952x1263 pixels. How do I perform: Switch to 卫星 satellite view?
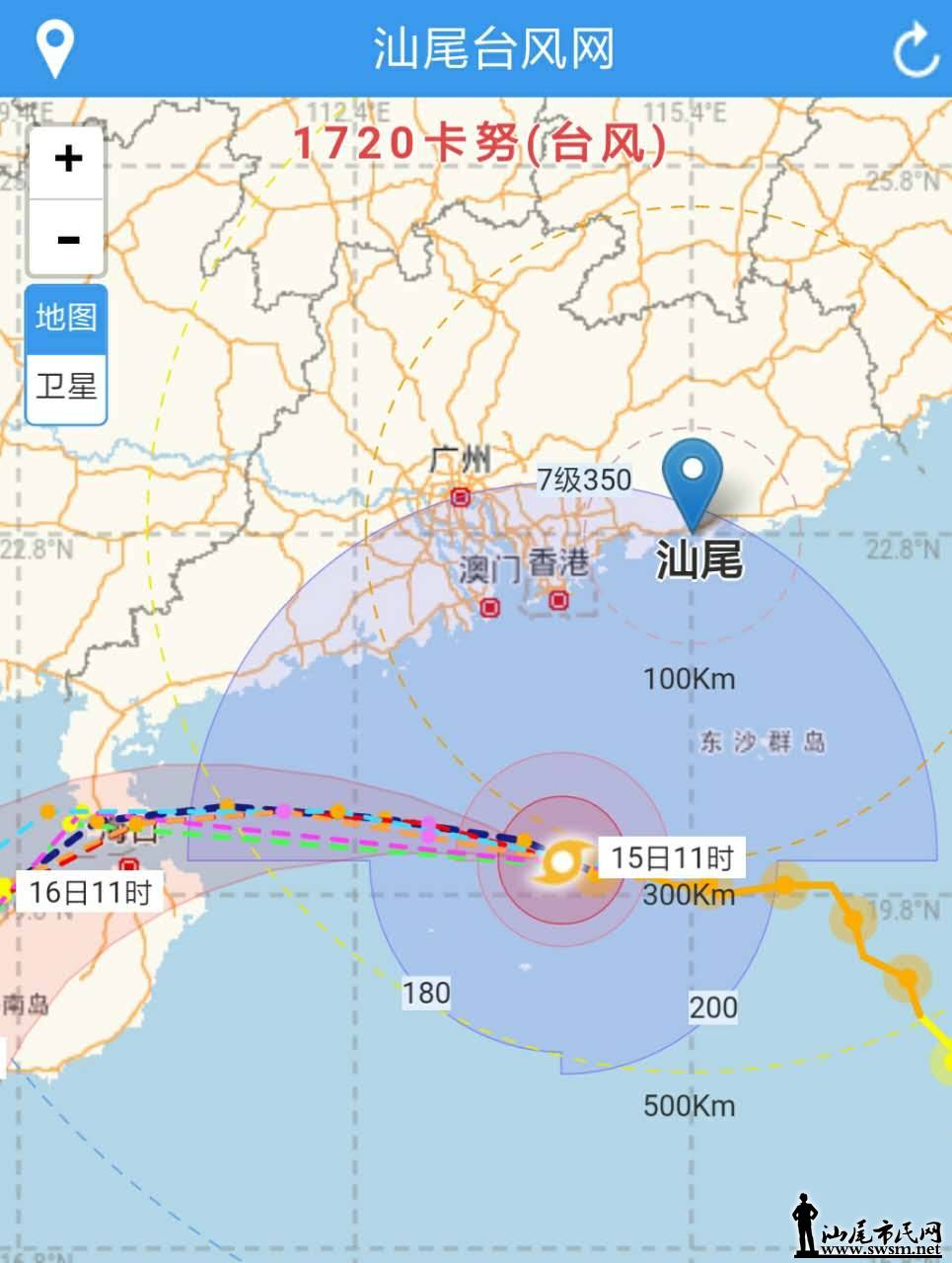click(66, 387)
